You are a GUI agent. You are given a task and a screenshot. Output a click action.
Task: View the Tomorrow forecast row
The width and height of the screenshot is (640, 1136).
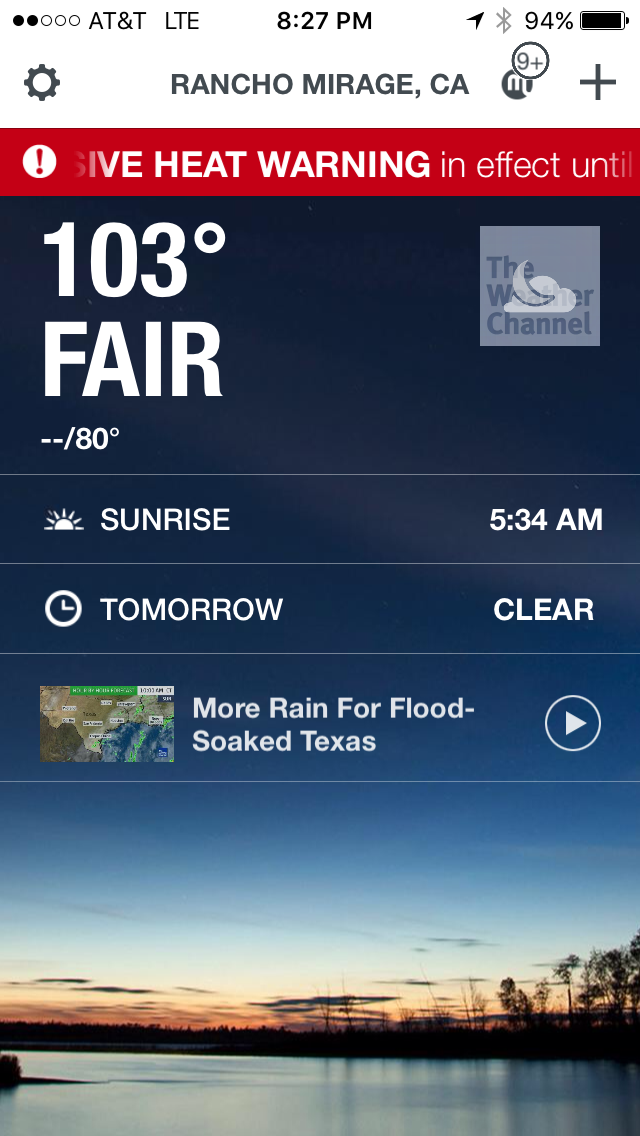320,609
